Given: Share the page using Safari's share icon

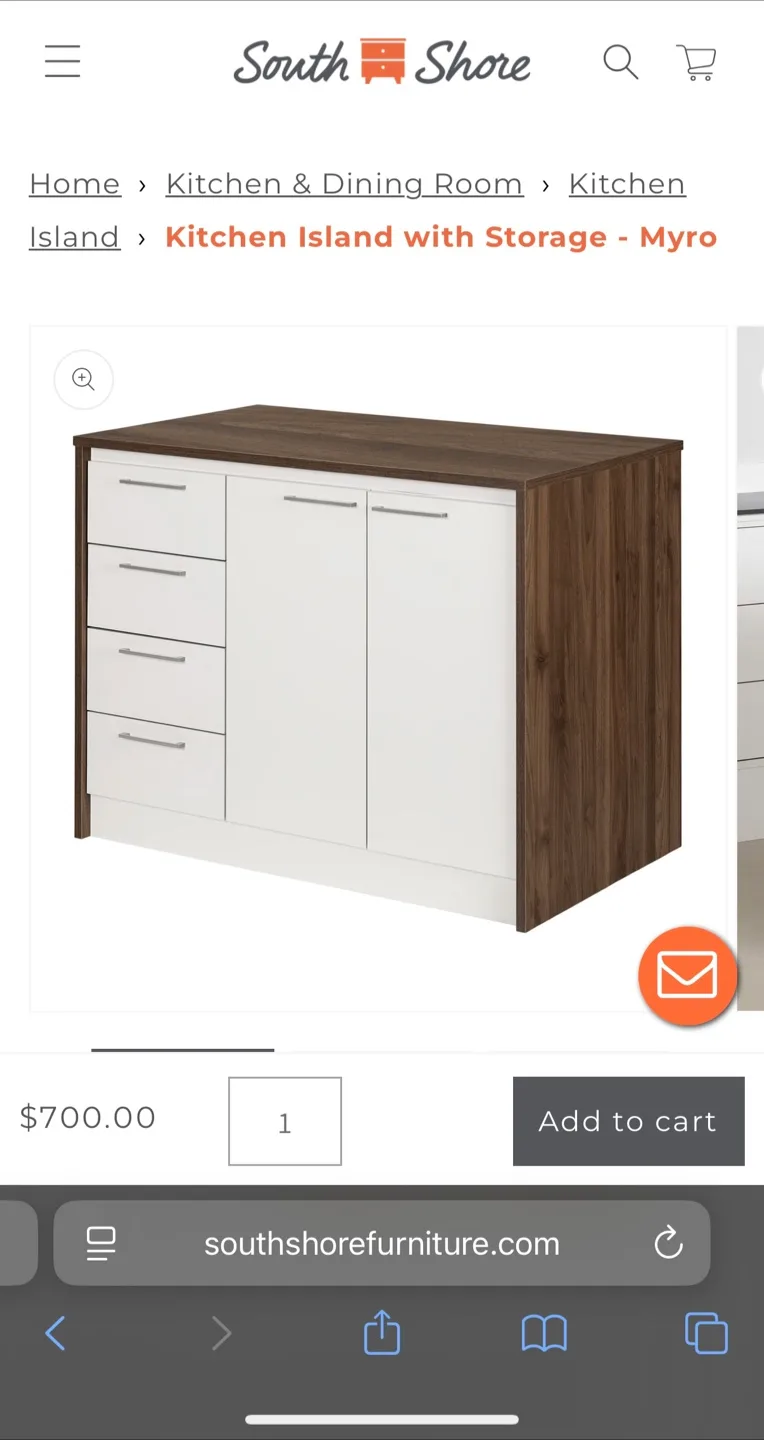Looking at the screenshot, I should coord(381,1333).
